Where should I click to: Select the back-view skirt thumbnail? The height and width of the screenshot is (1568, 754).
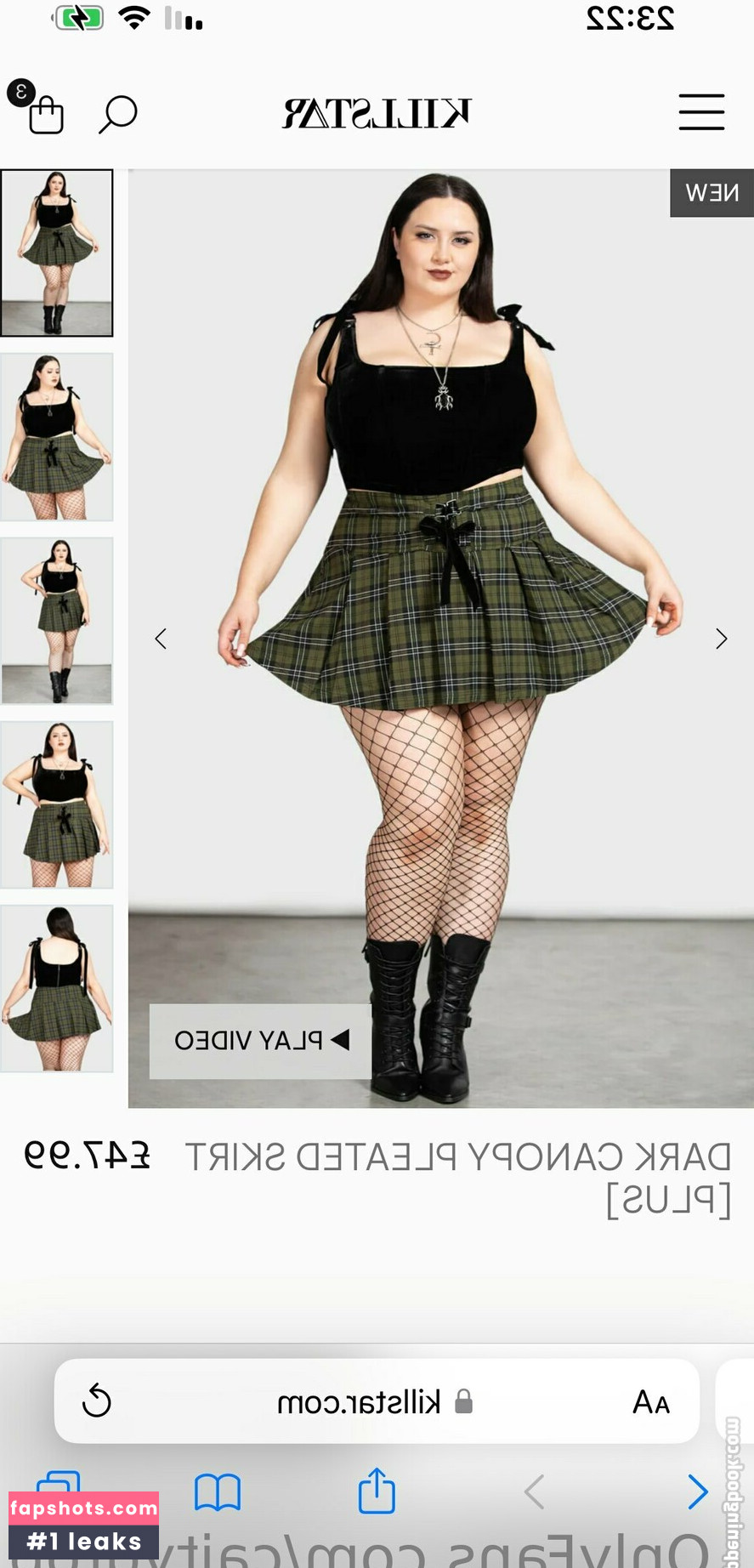[x=57, y=988]
